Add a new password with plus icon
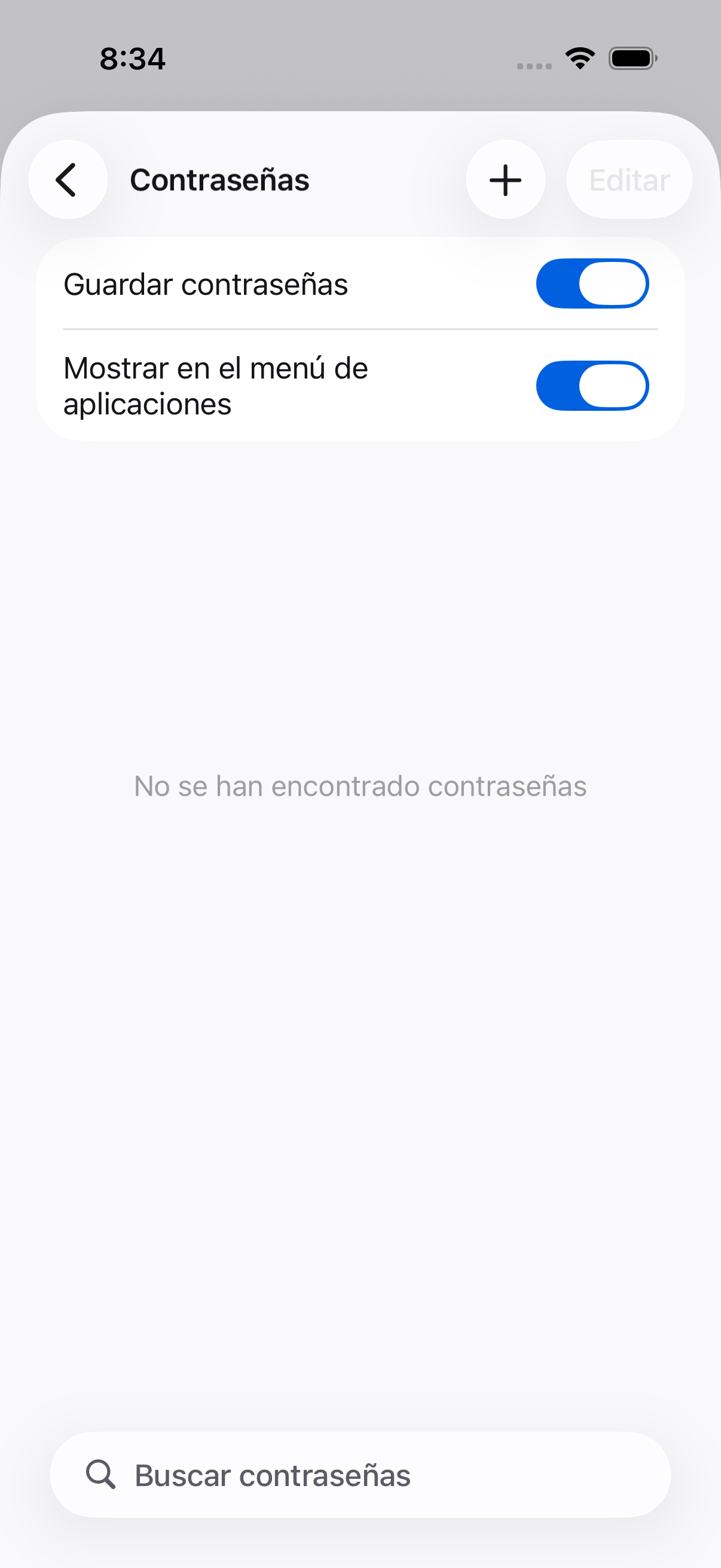 tap(505, 179)
